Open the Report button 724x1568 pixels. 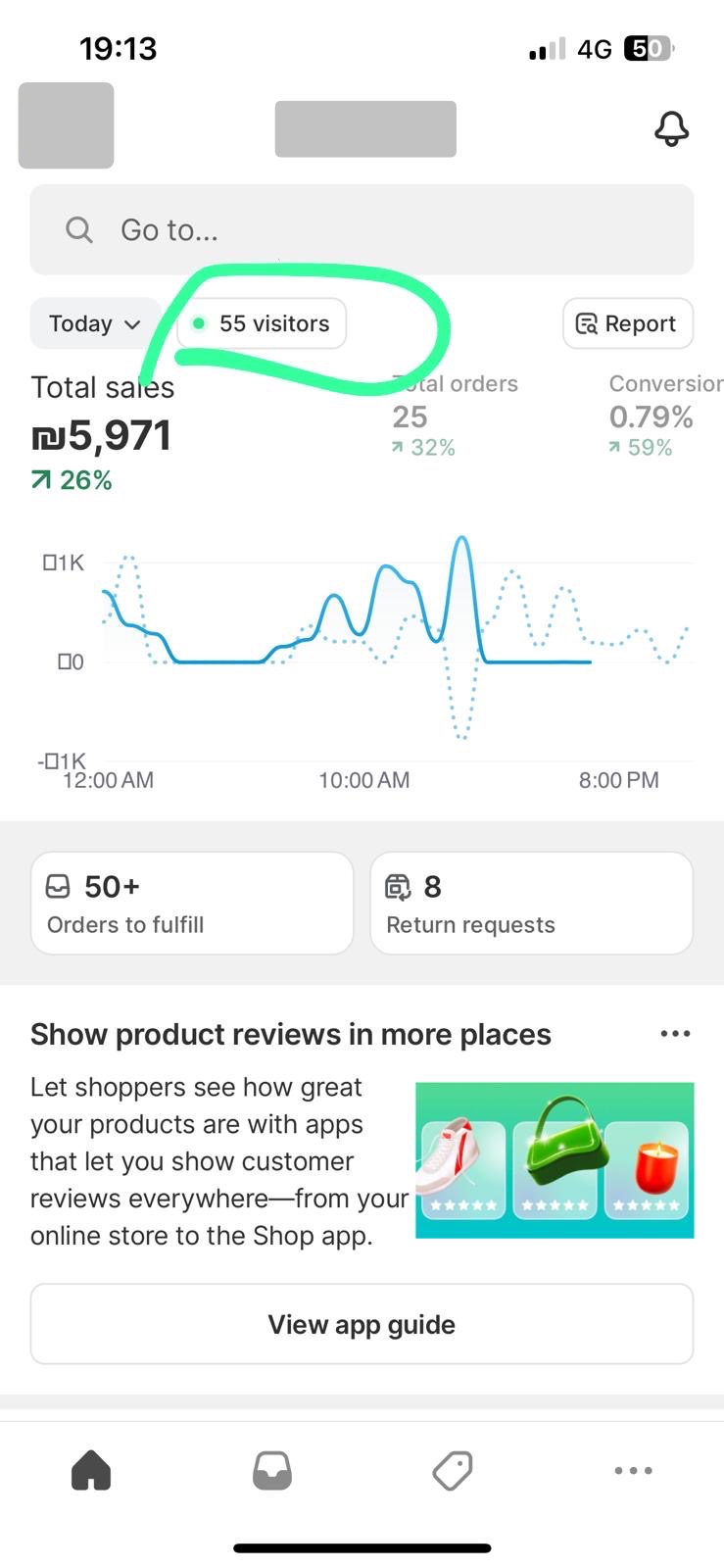[x=628, y=323]
